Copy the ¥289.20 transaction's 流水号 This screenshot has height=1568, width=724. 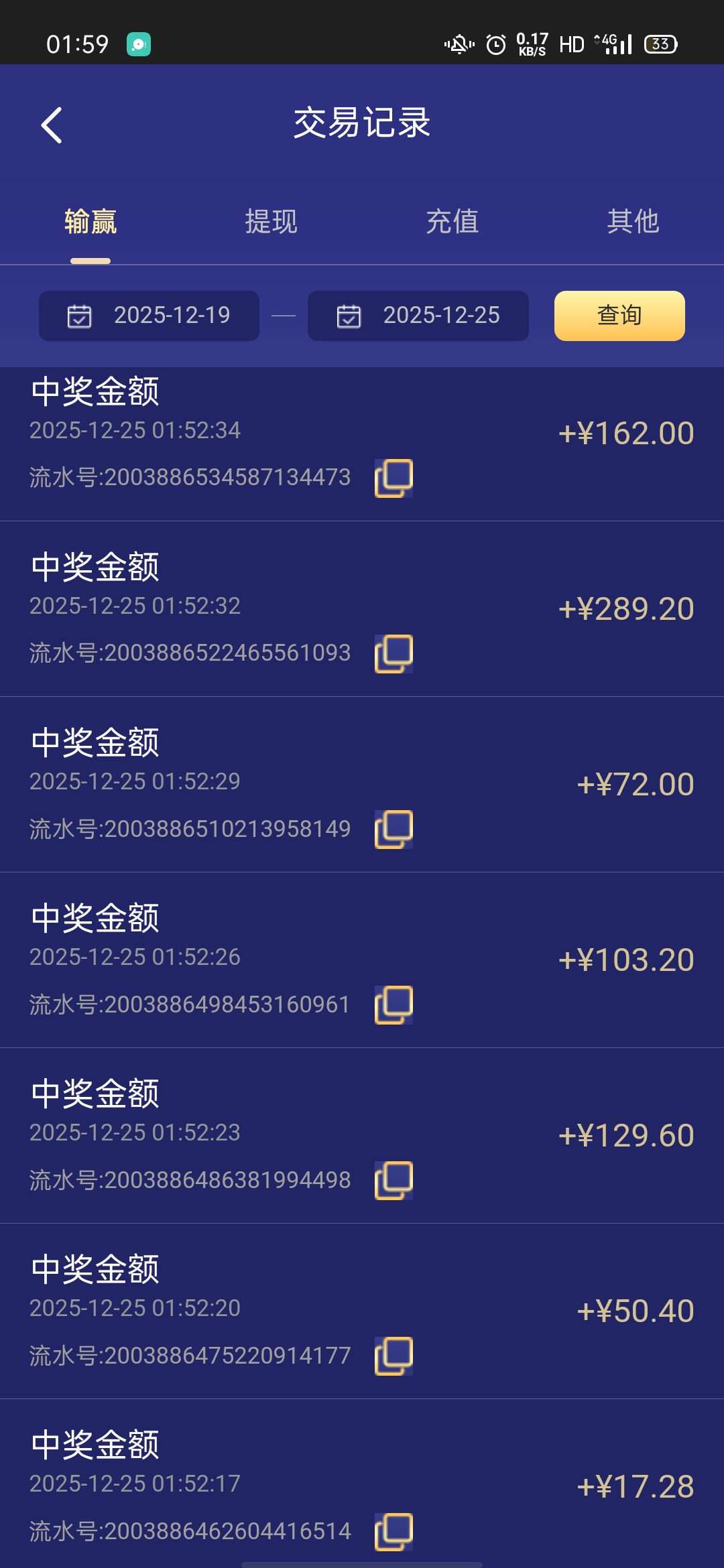coord(395,653)
